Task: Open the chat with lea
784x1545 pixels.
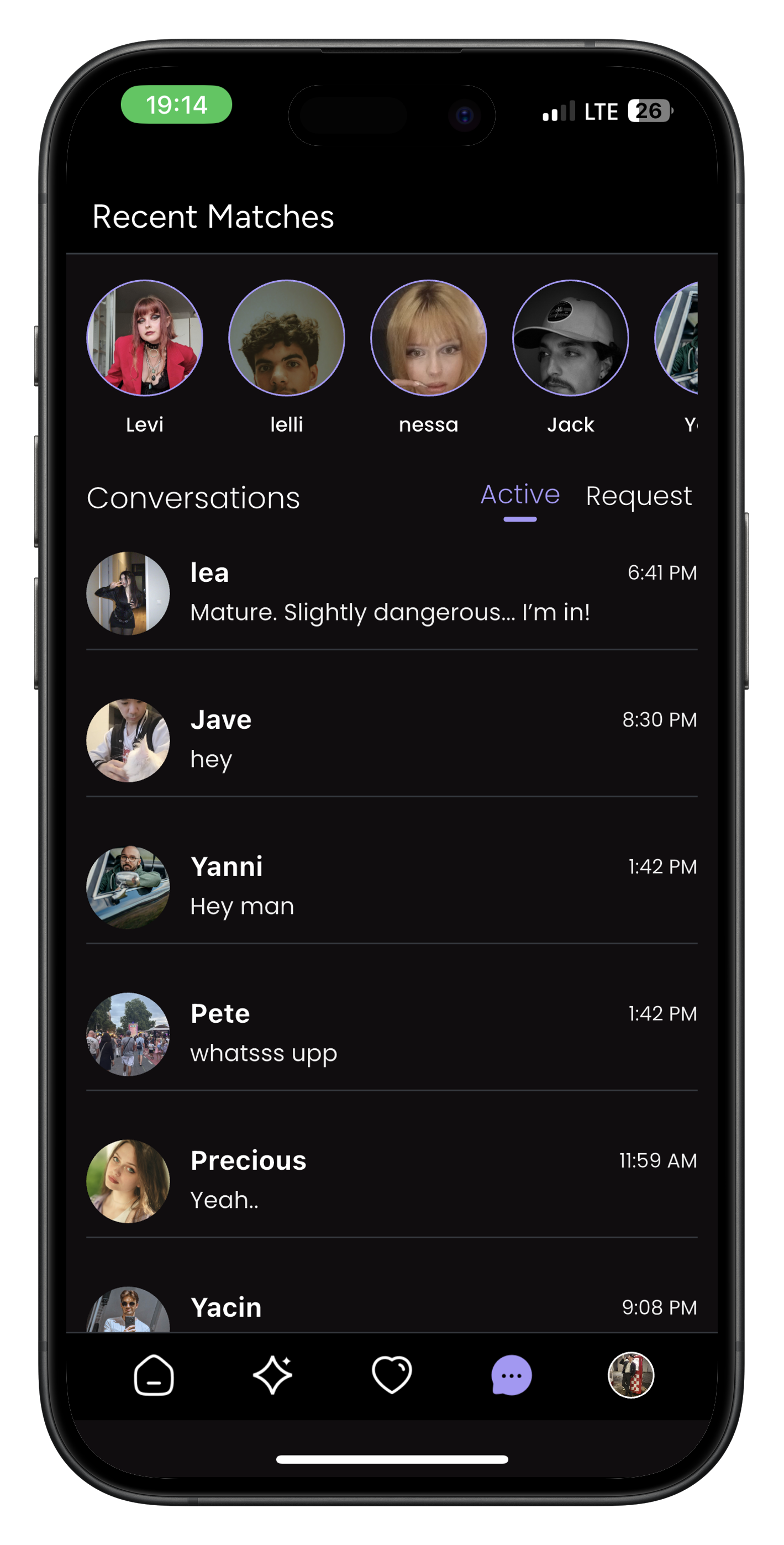Action: [391, 593]
